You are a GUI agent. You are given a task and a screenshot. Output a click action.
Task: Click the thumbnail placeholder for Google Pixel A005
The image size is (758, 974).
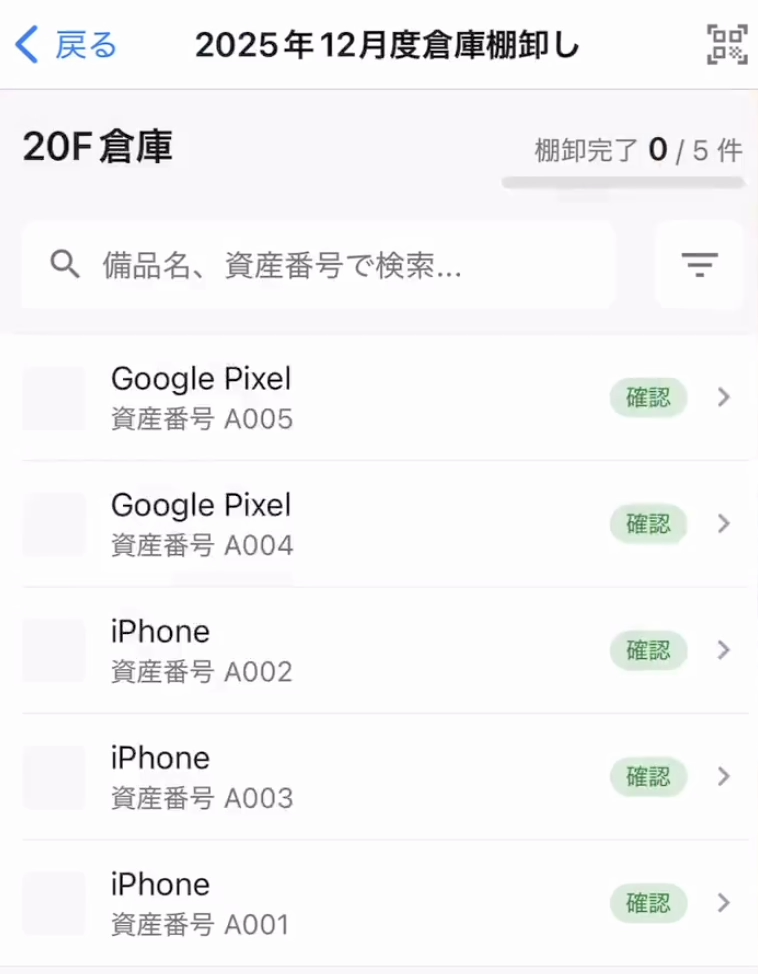tap(54, 397)
